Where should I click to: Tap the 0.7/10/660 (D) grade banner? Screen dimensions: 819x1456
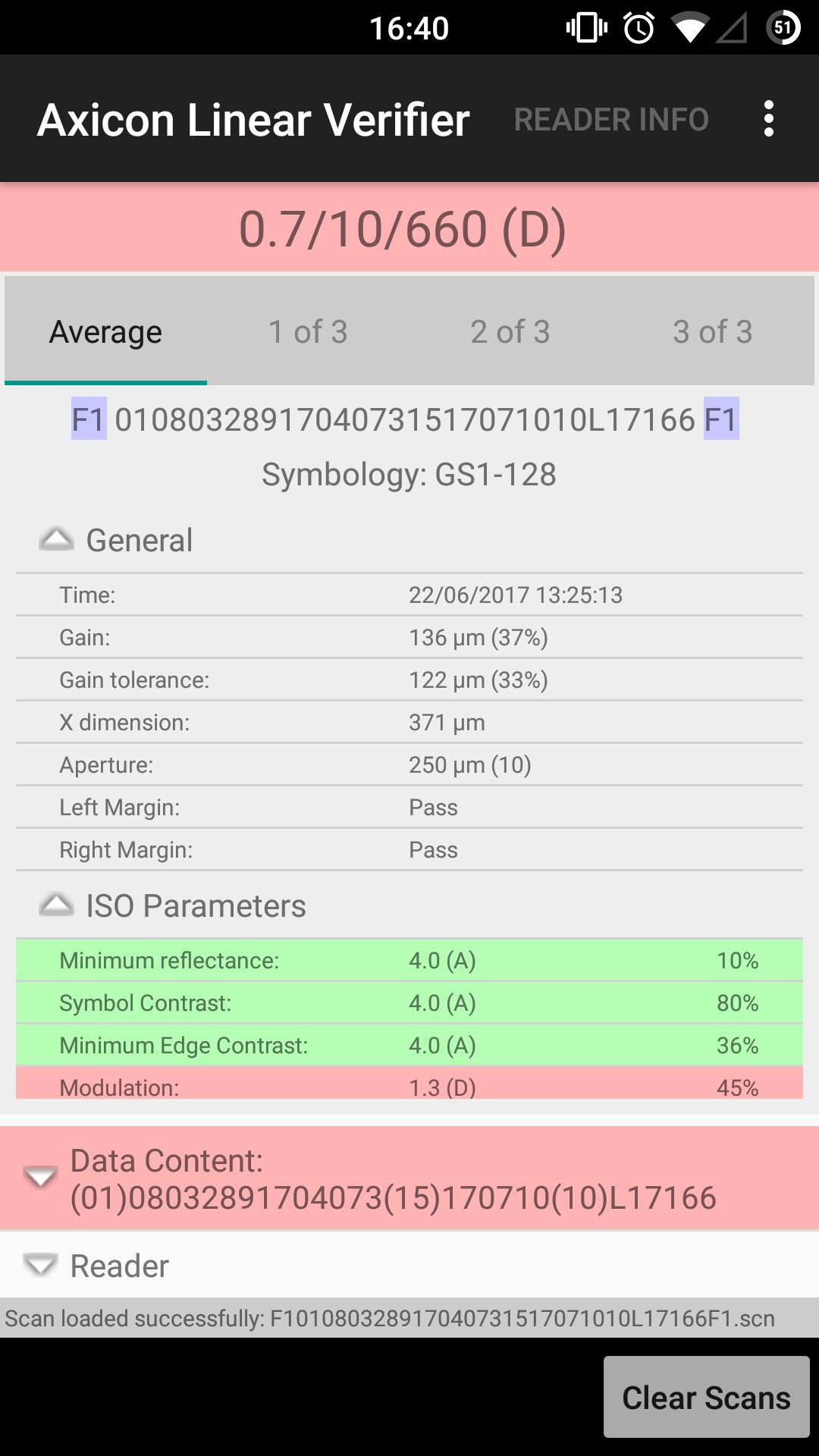point(409,227)
